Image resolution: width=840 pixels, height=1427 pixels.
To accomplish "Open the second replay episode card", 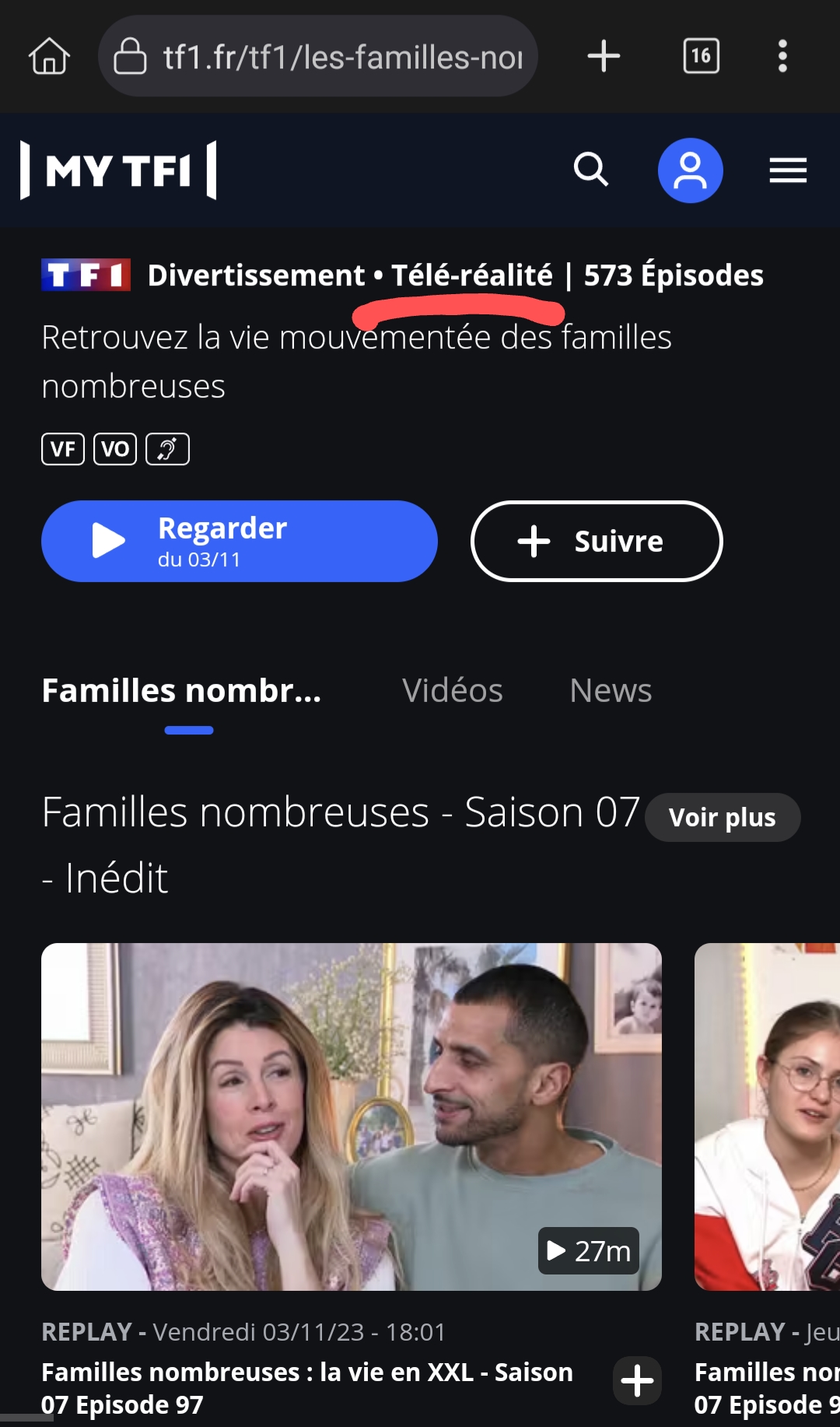I will pos(767,1117).
